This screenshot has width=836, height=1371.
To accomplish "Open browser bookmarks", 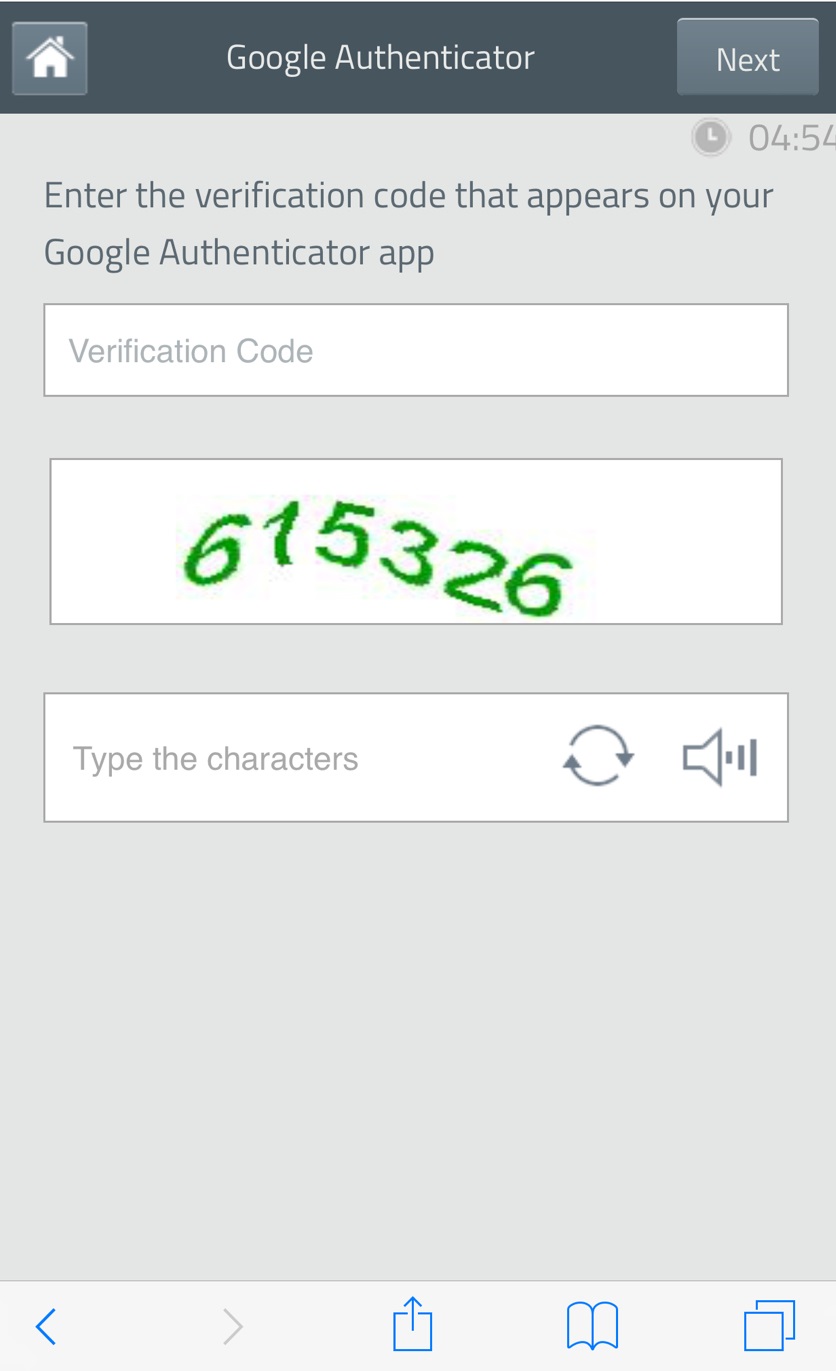I will point(592,1326).
